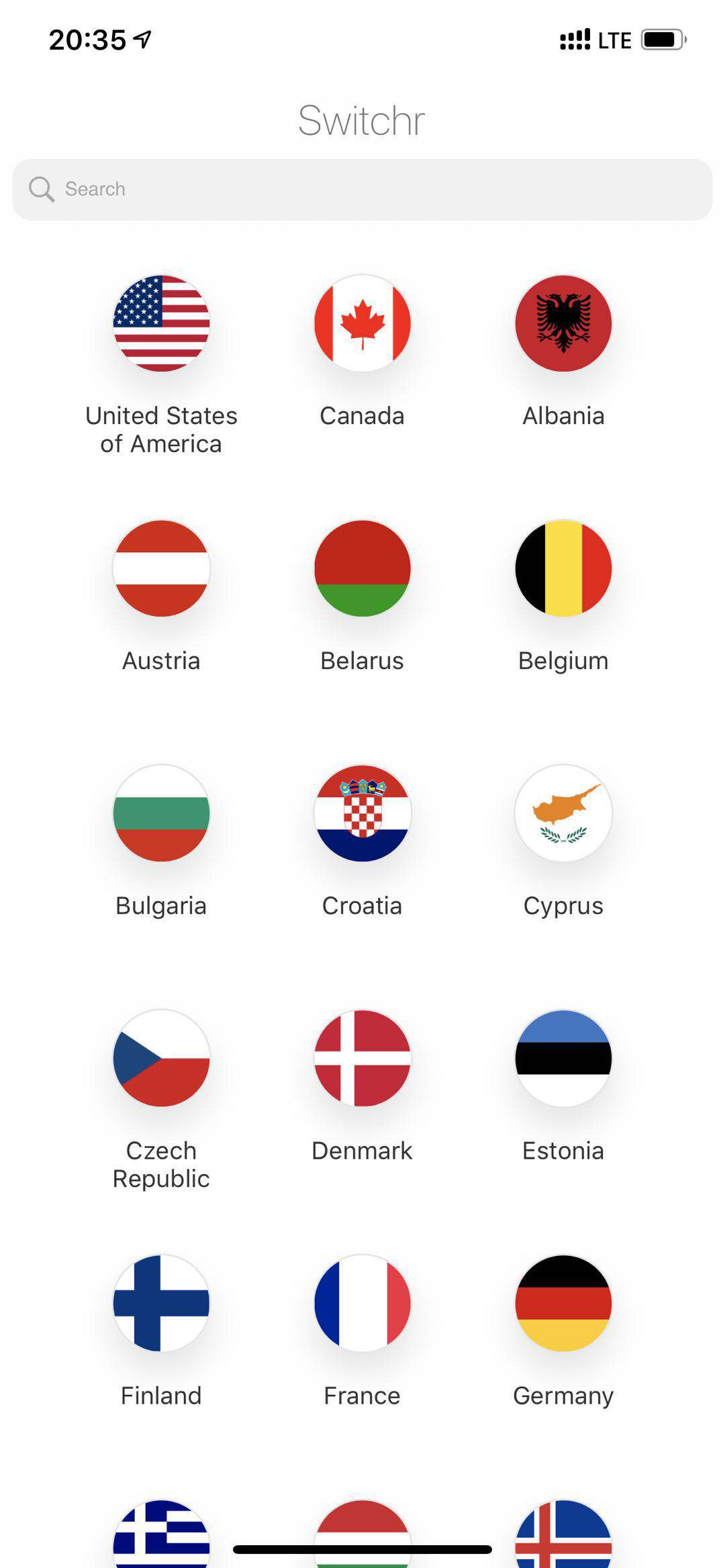The height and width of the screenshot is (1568, 725).
Task: Select Czech Republic
Action: pyautogui.click(x=161, y=1058)
